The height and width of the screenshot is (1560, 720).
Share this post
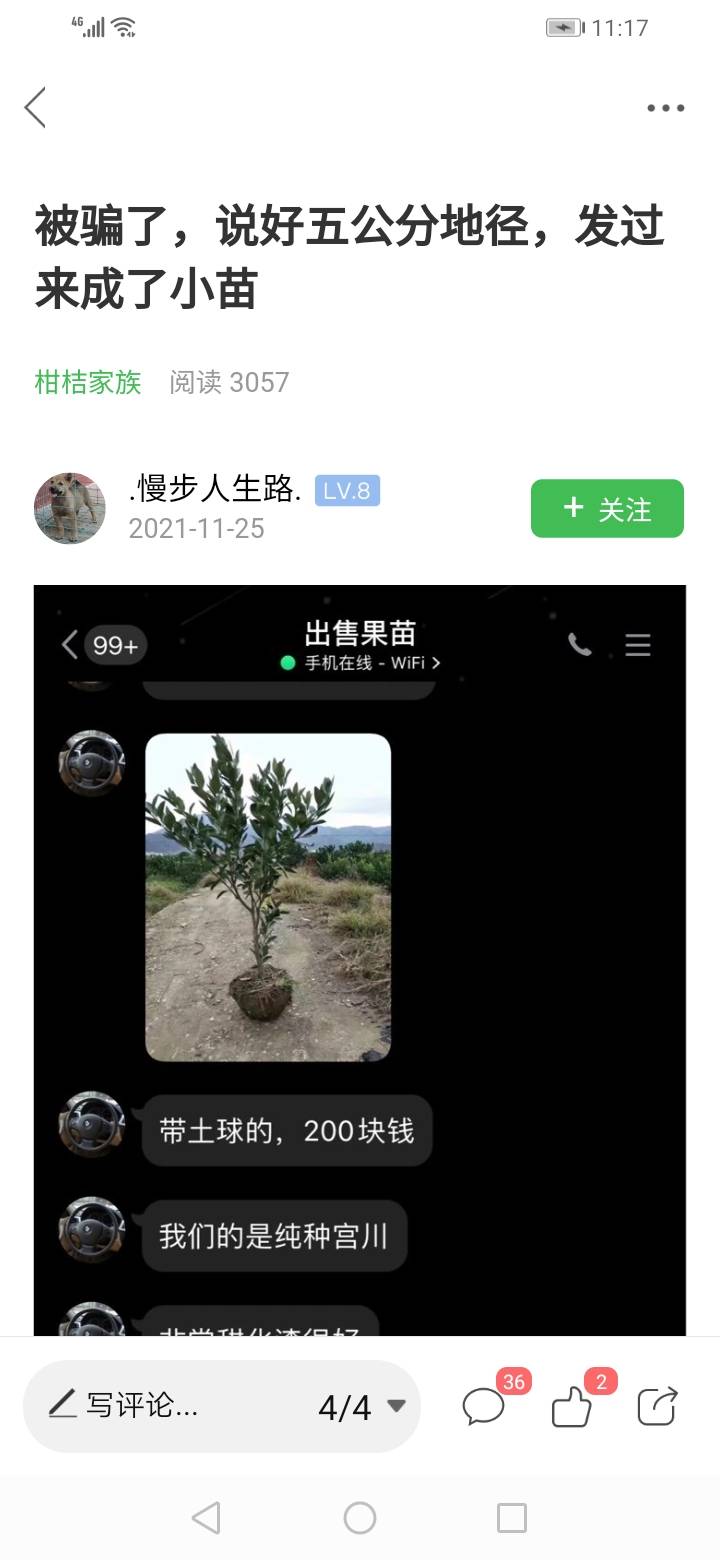[658, 1406]
